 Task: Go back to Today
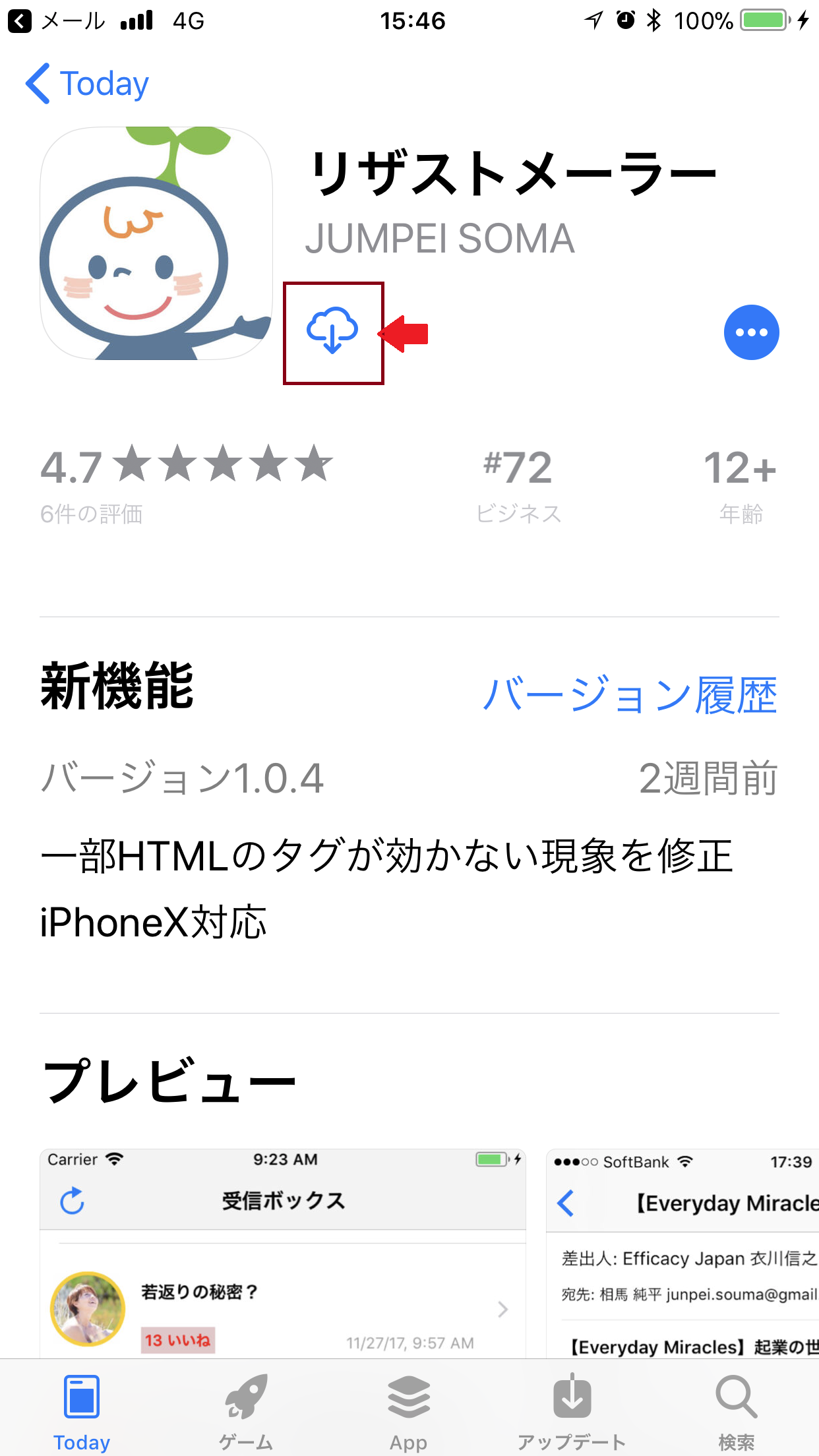[87, 84]
